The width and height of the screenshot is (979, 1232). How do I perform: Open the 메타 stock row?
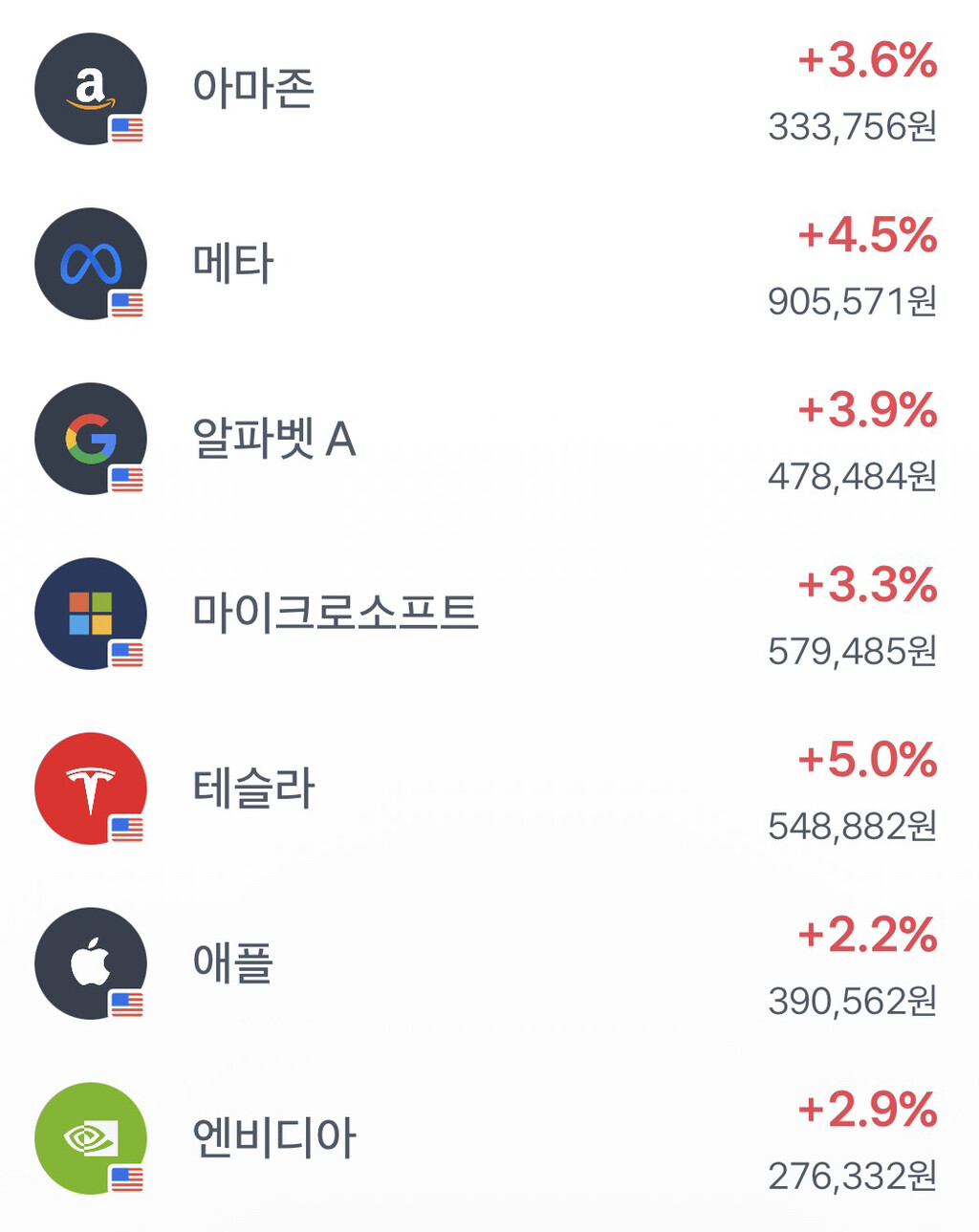click(x=489, y=264)
